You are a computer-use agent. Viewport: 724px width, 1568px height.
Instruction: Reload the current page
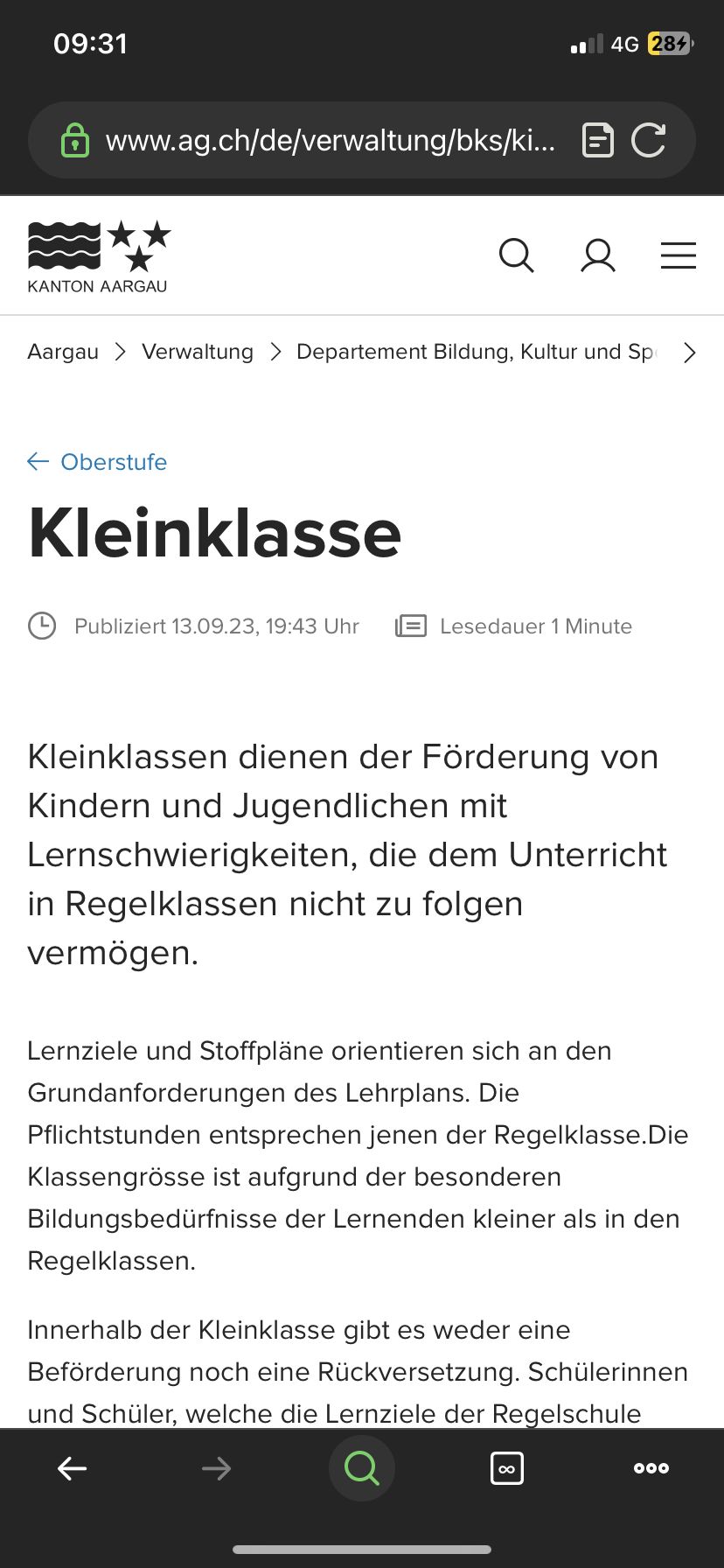tap(649, 141)
